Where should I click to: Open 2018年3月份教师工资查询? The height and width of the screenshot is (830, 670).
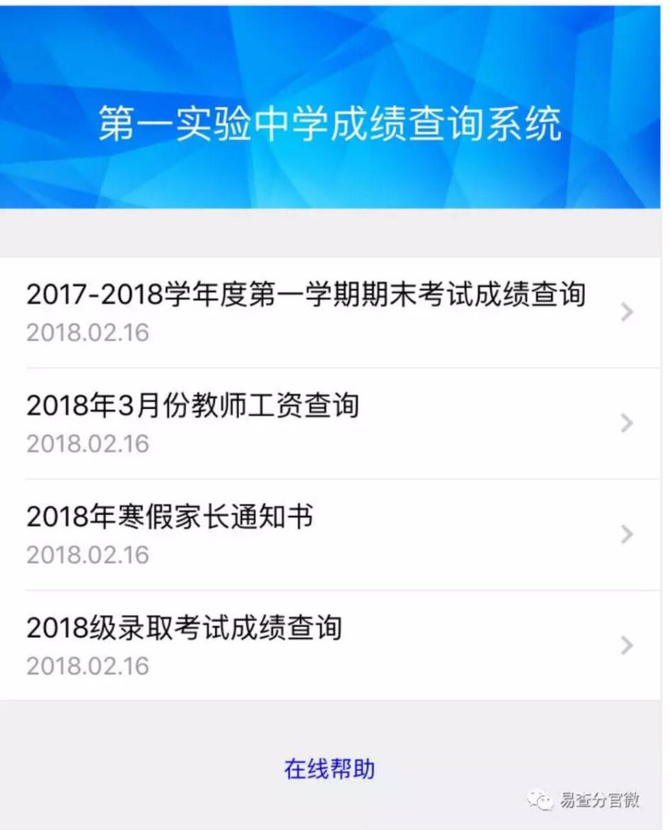click(192, 422)
